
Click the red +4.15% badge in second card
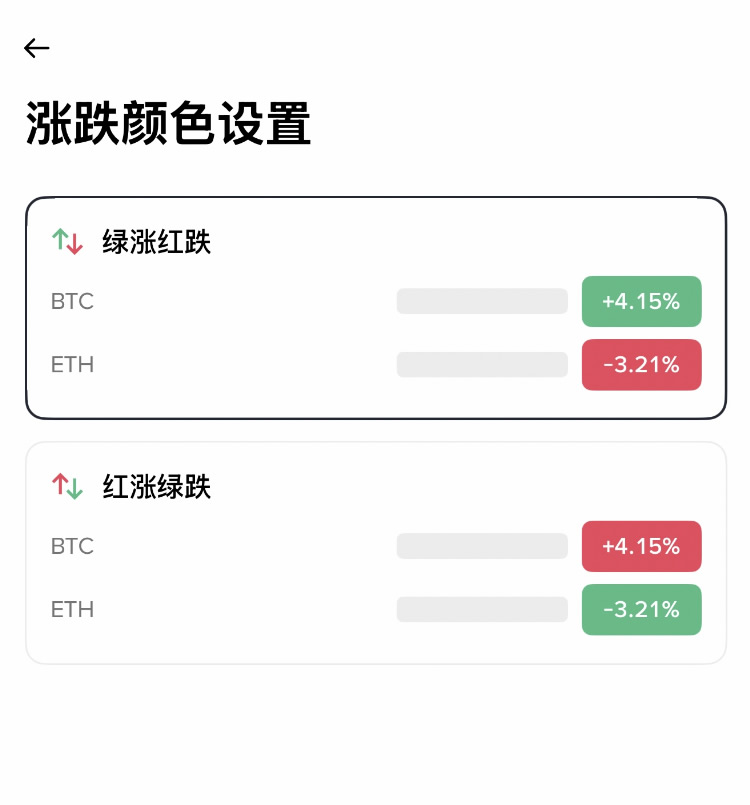[x=641, y=546]
